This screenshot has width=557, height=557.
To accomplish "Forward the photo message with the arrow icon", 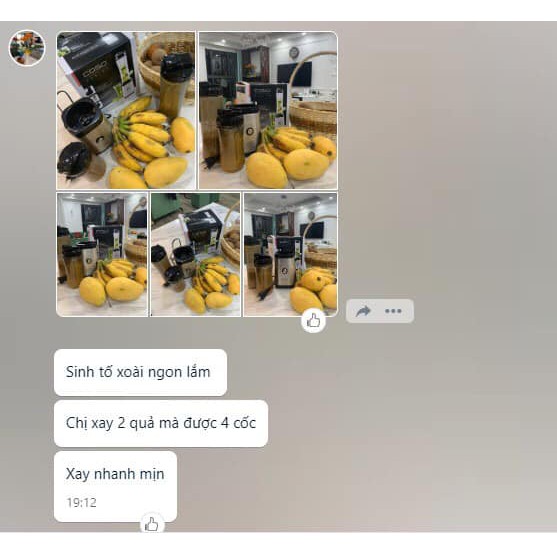I will click(x=363, y=311).
